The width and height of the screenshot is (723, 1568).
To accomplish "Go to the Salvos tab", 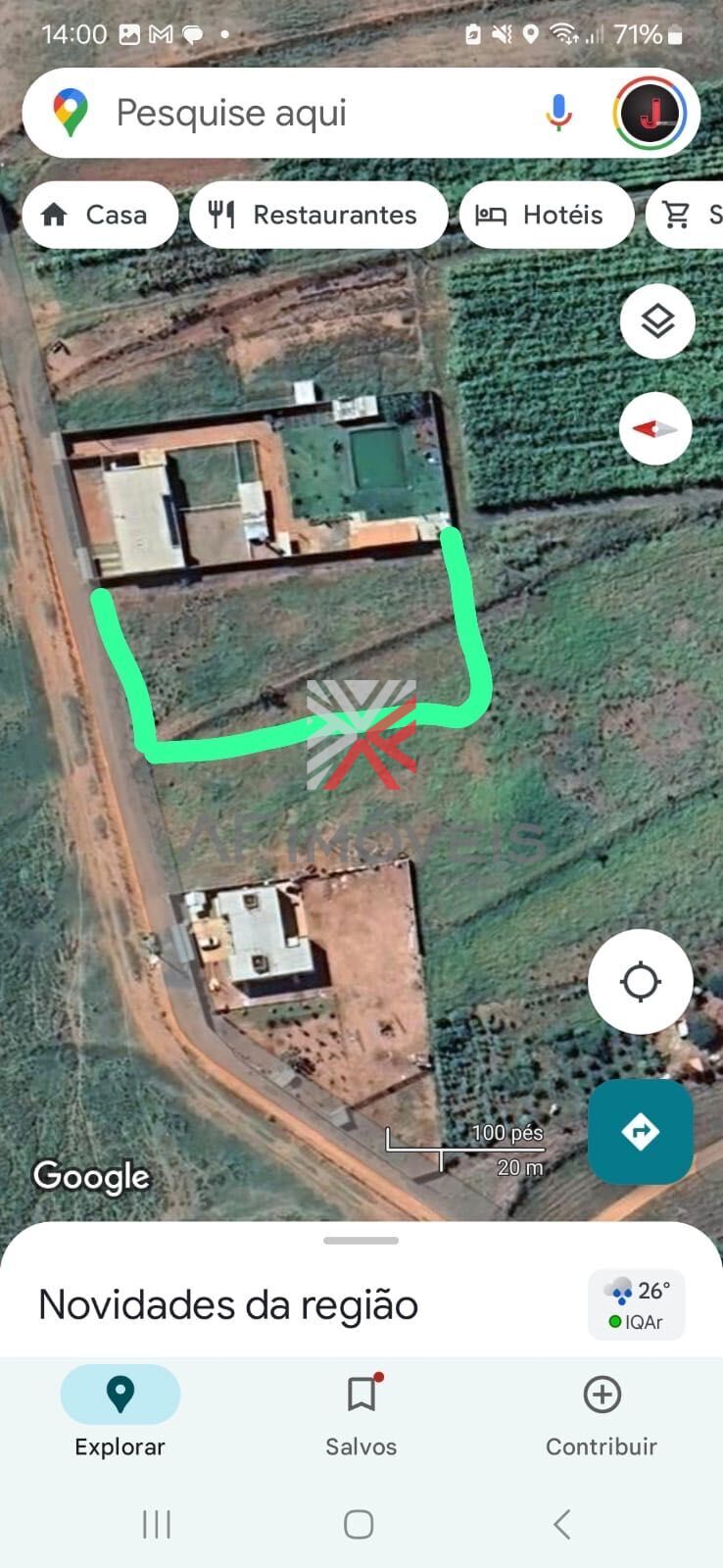I will click(x=361, y=1412).
